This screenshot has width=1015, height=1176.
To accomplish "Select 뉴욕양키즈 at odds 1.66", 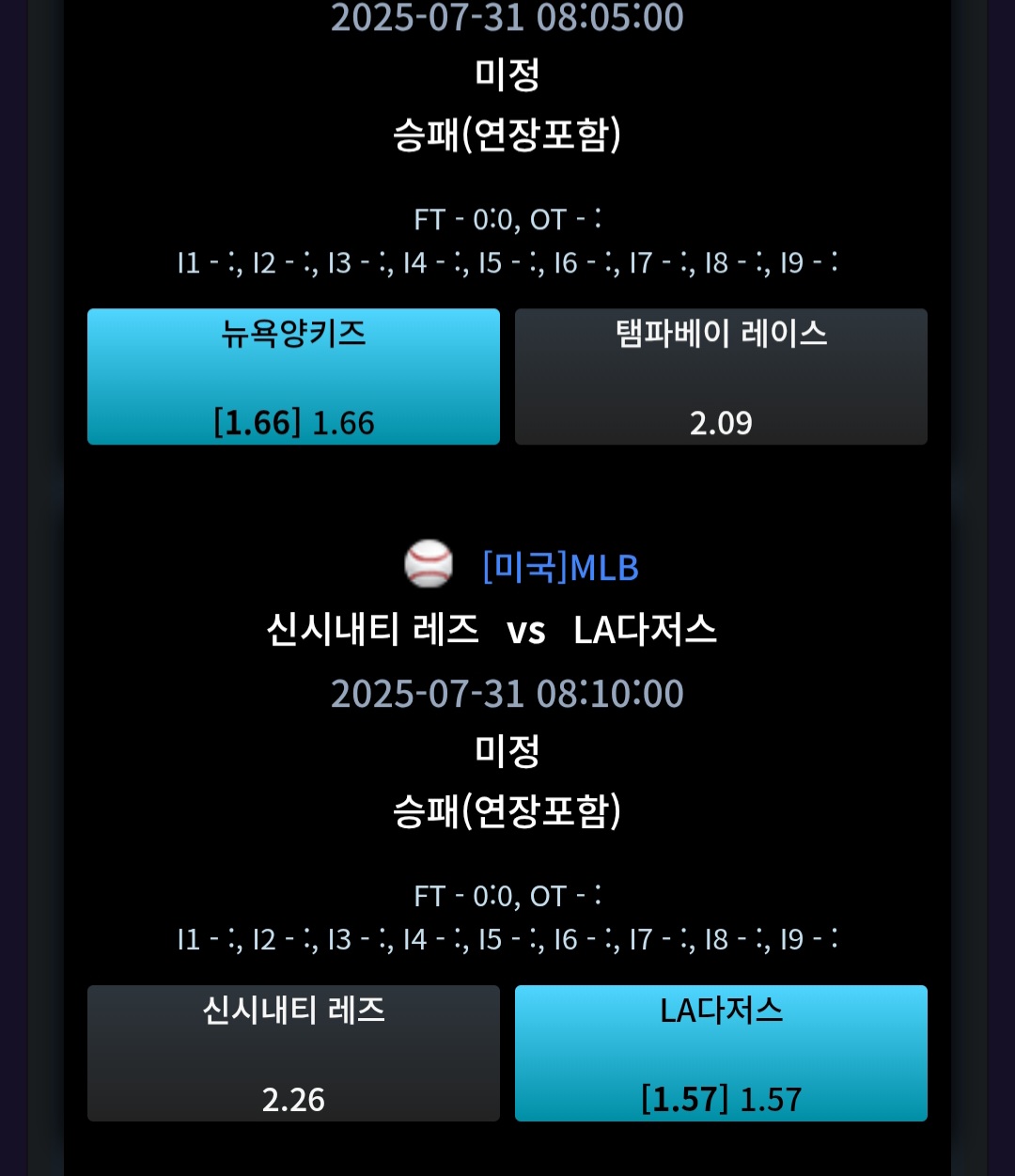I will tap(293, 376).
